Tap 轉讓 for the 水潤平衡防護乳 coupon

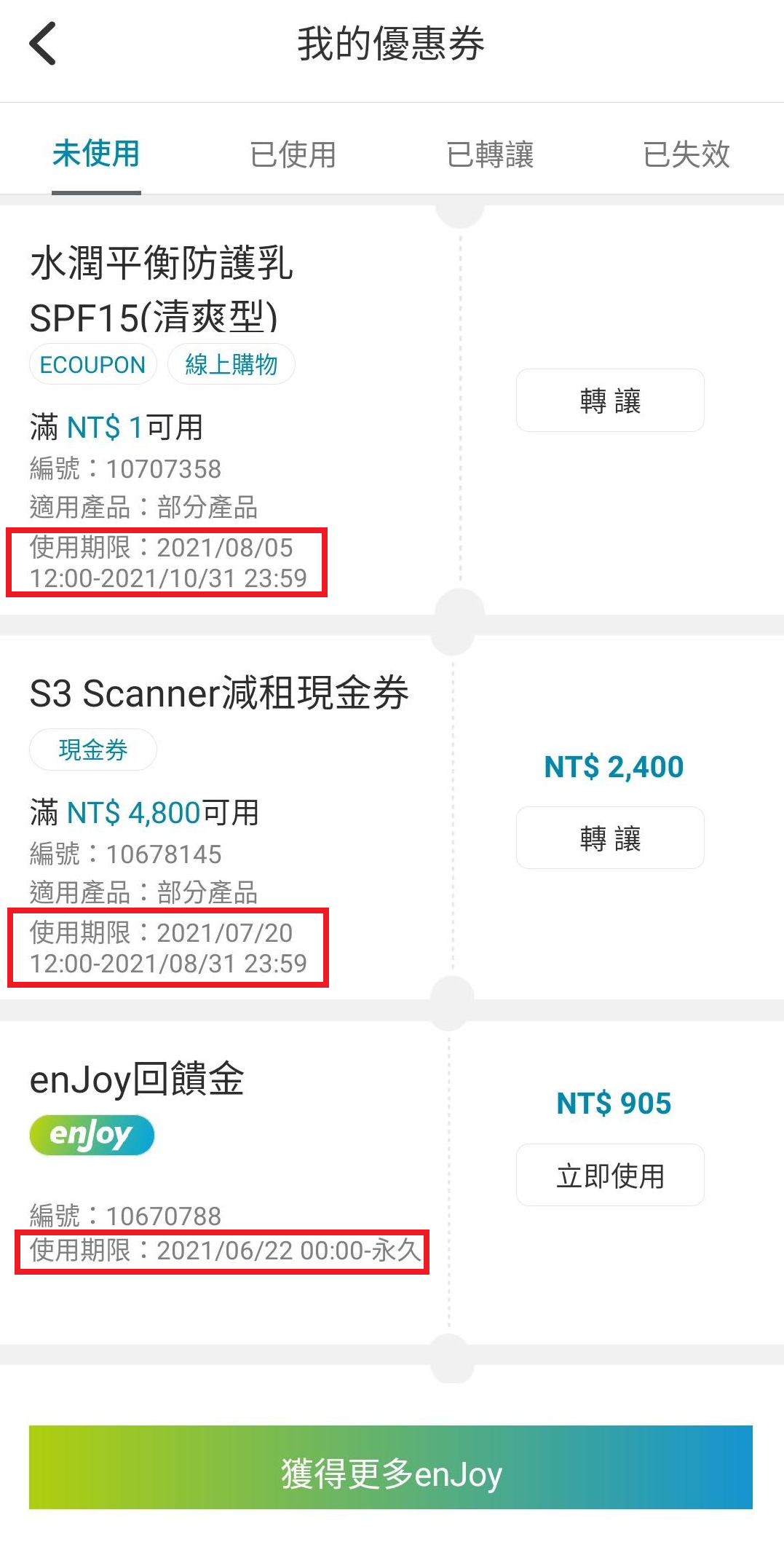pos(610,401)
